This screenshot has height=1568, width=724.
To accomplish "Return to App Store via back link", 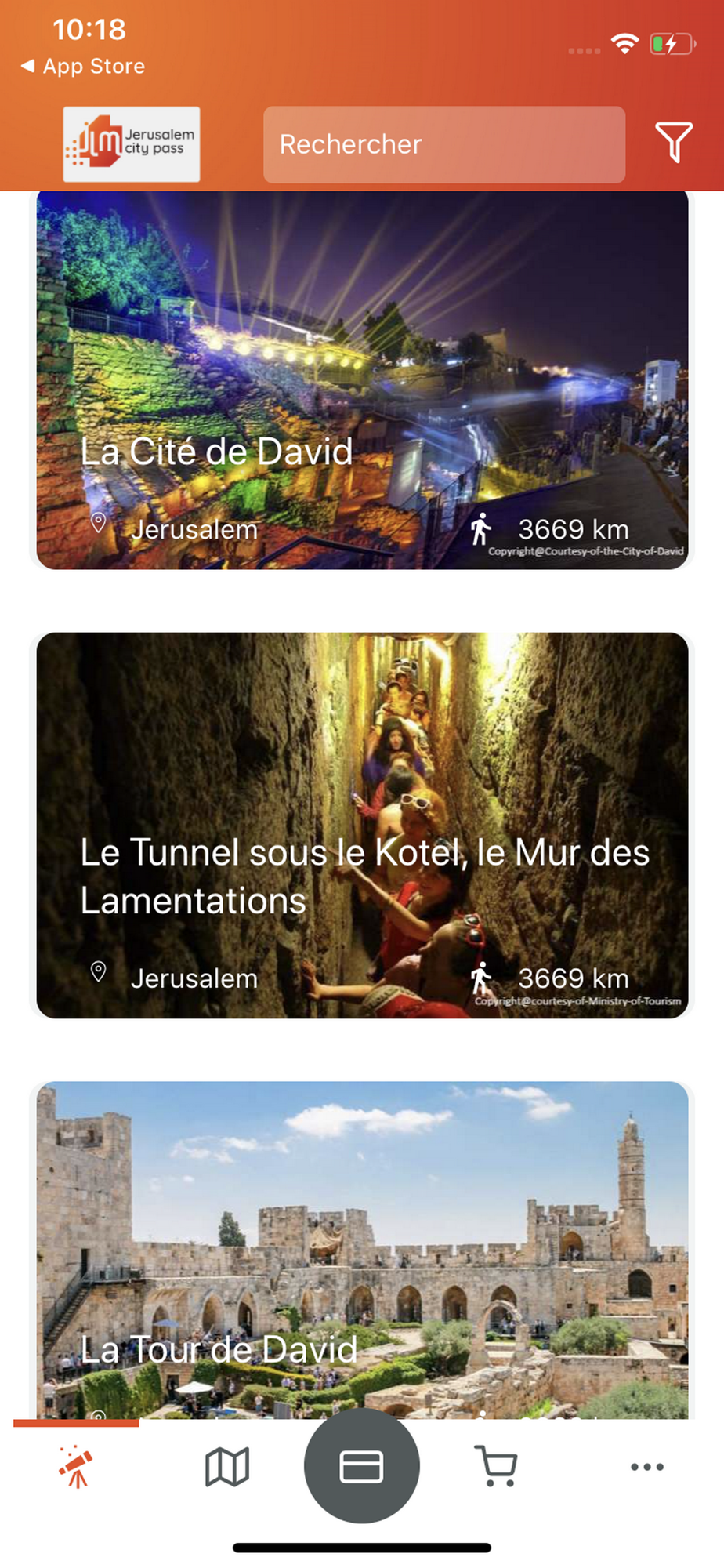I will point(82,67).
